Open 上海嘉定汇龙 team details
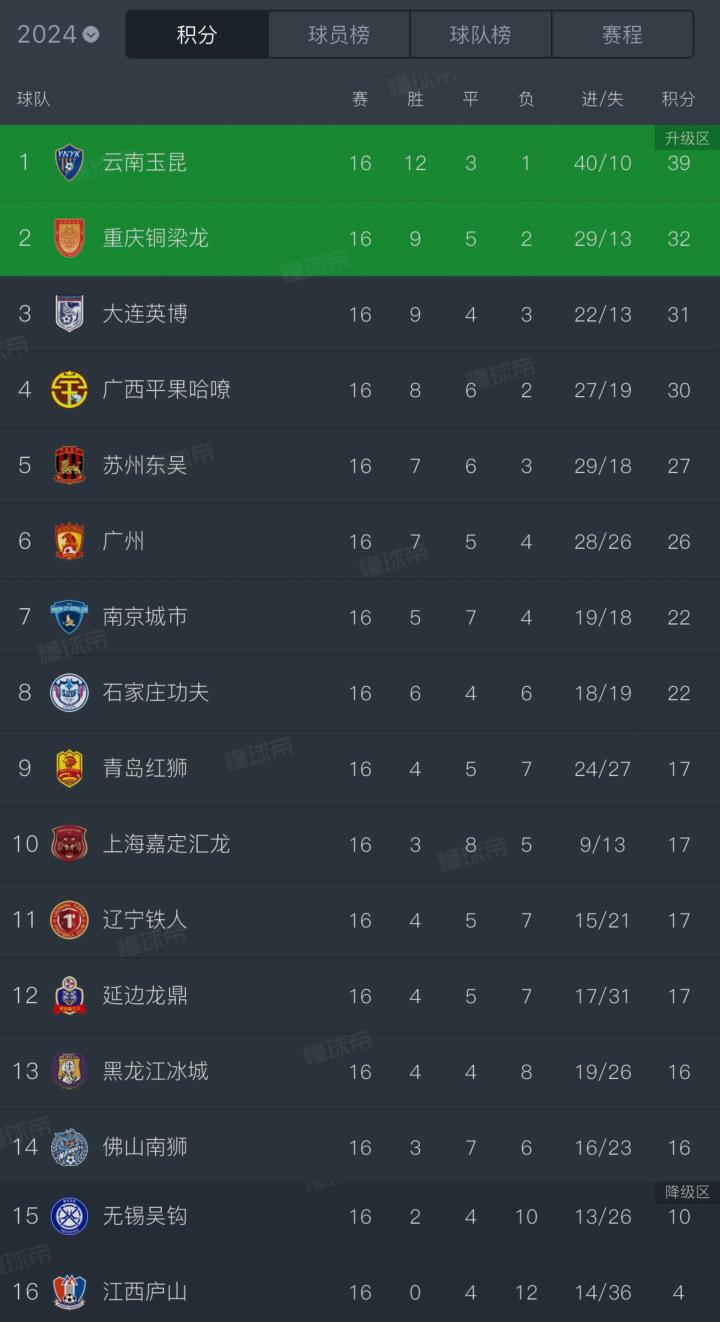This screenshot has width=720, height=1322. 166,844
